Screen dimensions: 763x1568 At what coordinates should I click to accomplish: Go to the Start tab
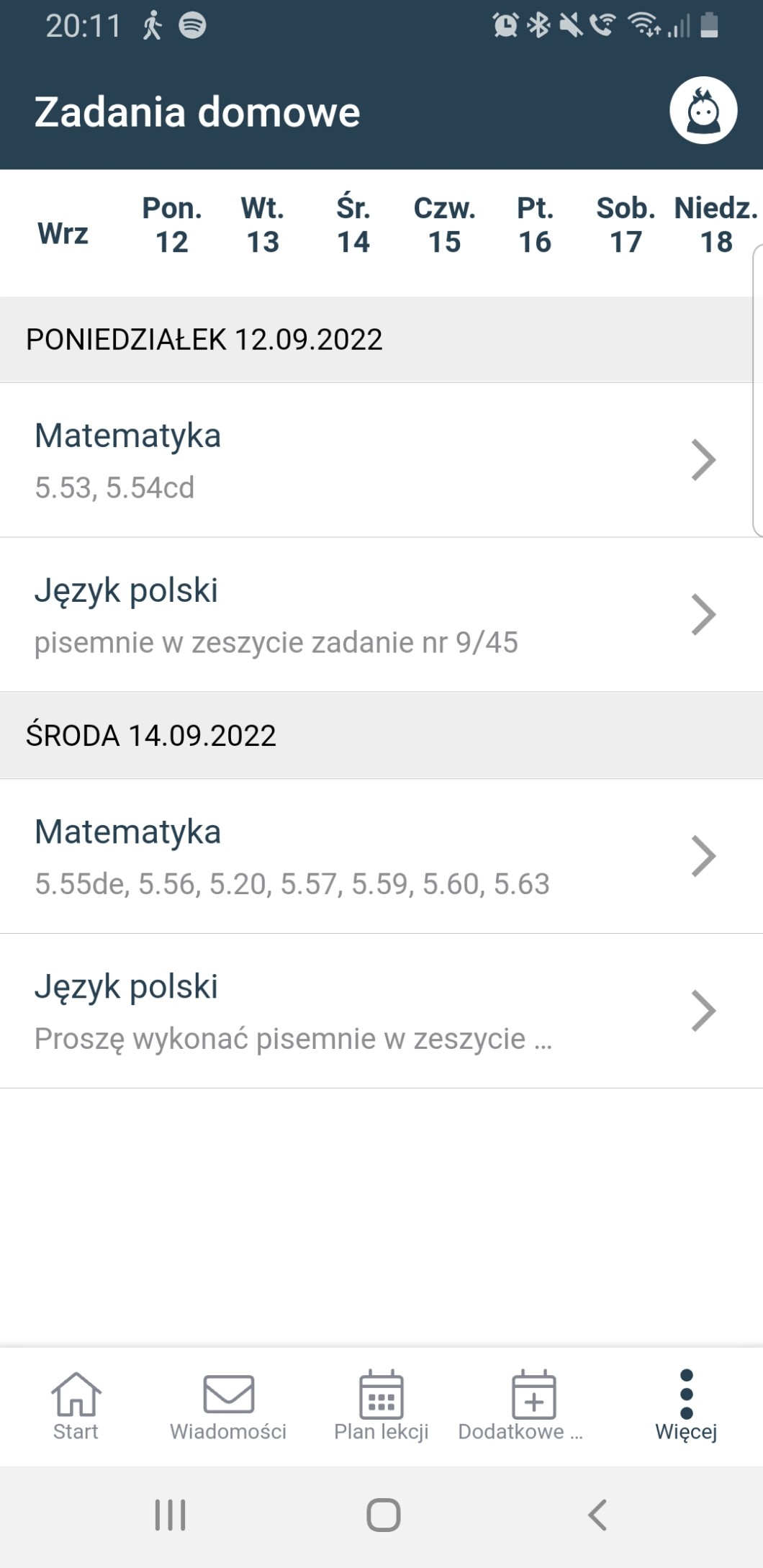(x=76, y=1405)
